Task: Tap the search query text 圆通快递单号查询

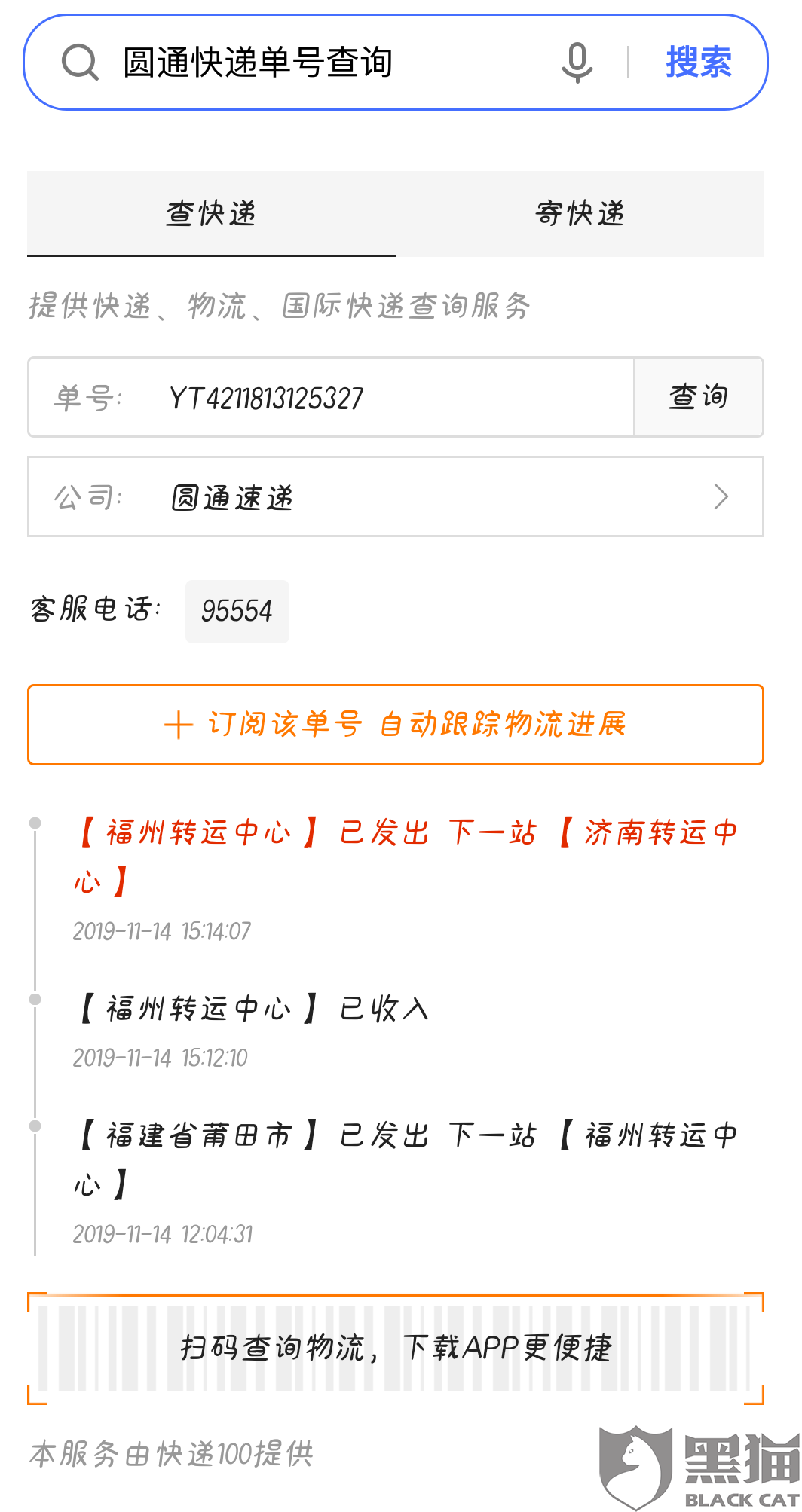Action: pos(258,63)
